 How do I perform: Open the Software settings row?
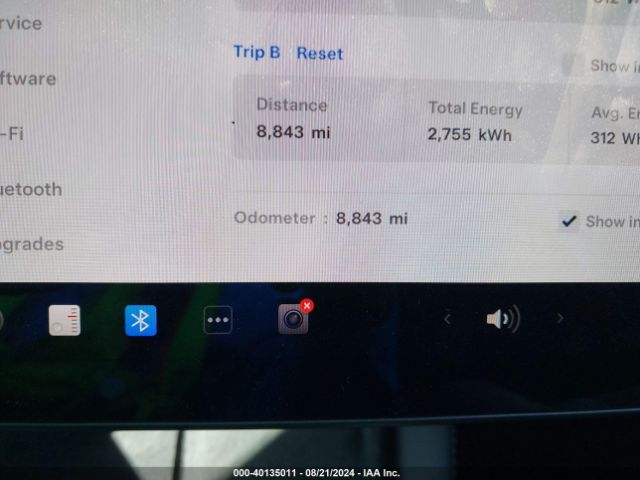tap(28, 79)
